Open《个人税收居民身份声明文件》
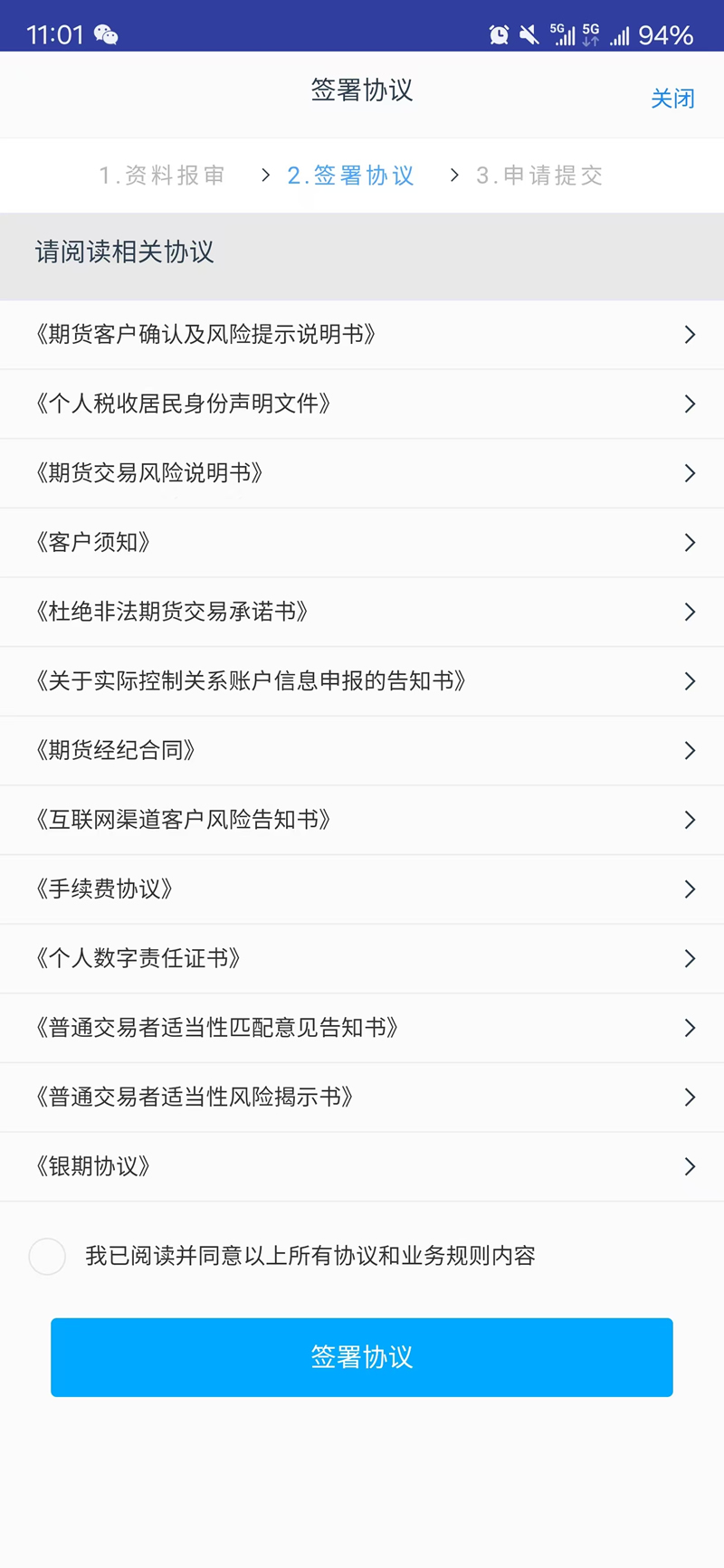724x1568 pixels. (362, 404)
